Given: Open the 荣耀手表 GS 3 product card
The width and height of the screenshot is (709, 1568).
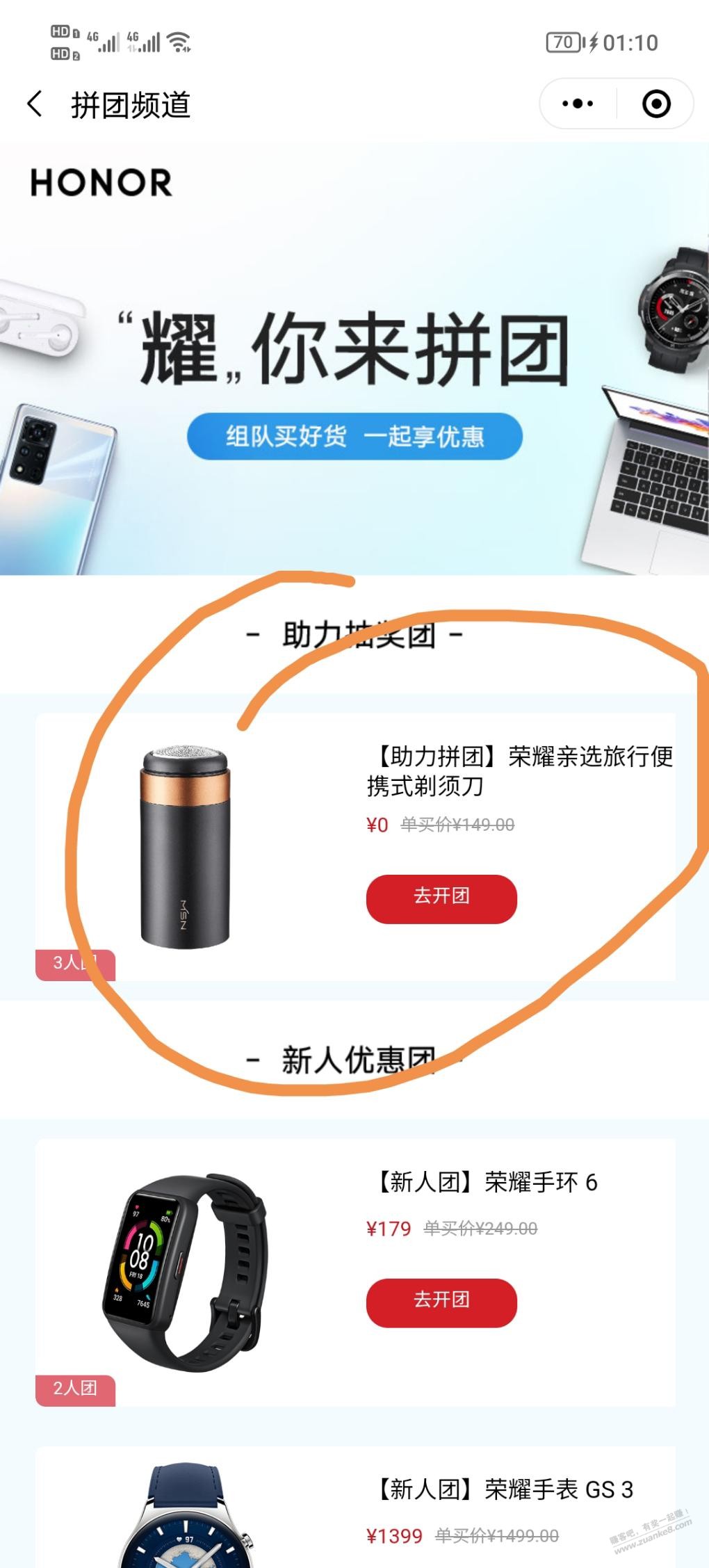Looking at the screenshot, I should tap(355, 1508).
